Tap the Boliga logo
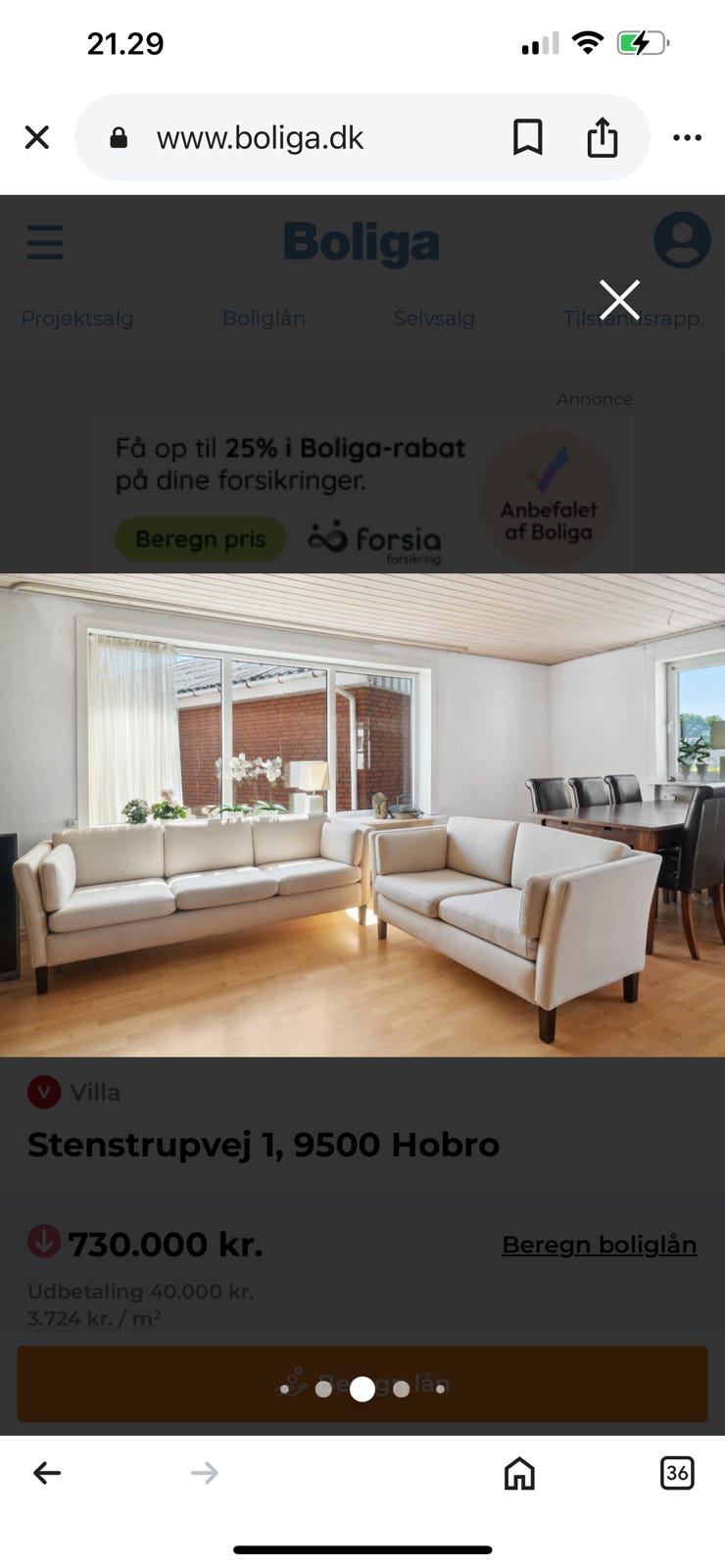 pos(361,242)
